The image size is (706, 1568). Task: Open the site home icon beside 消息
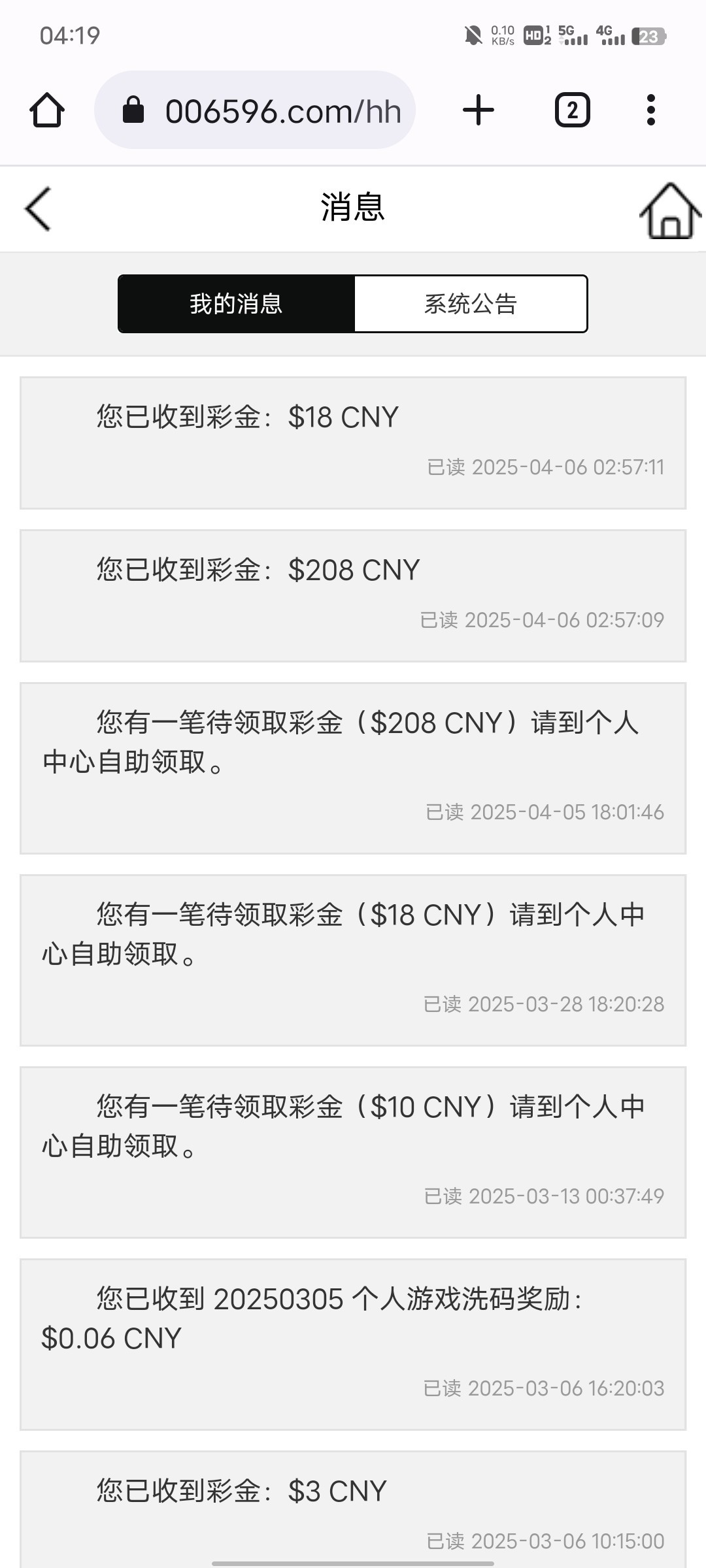tap(670, 210)
